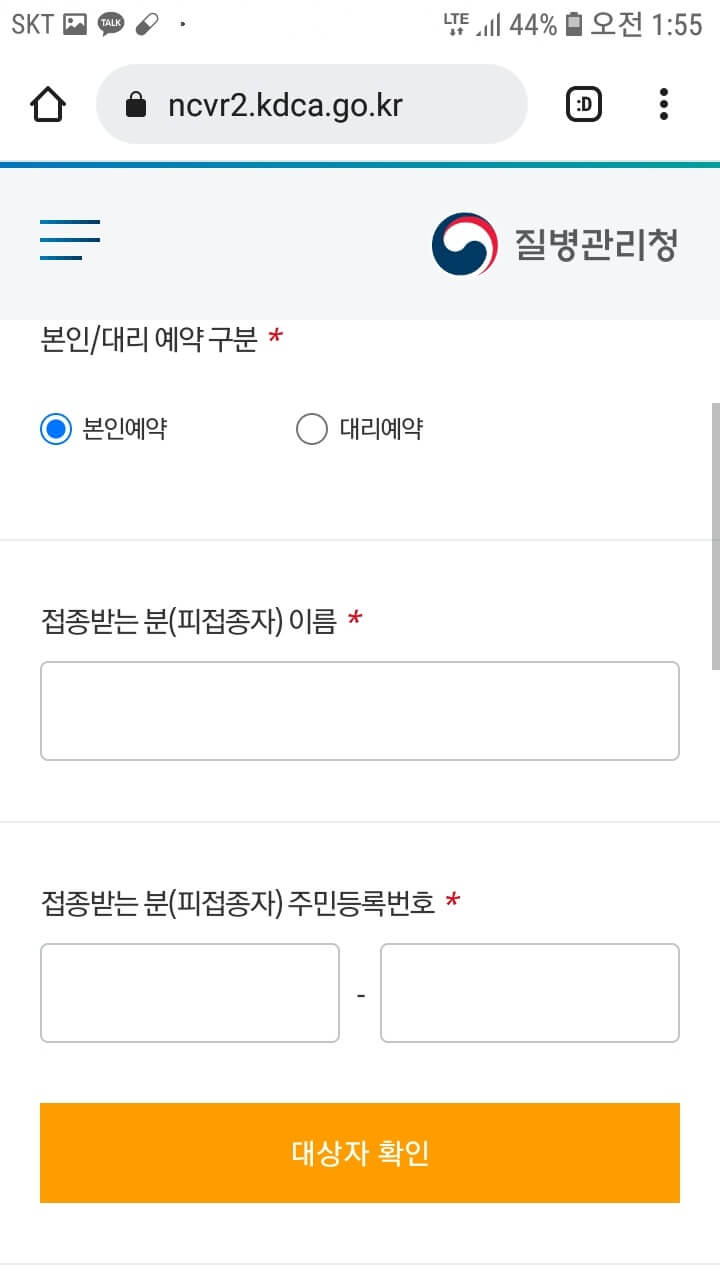Click the second resident registration number field

point(529,992)
